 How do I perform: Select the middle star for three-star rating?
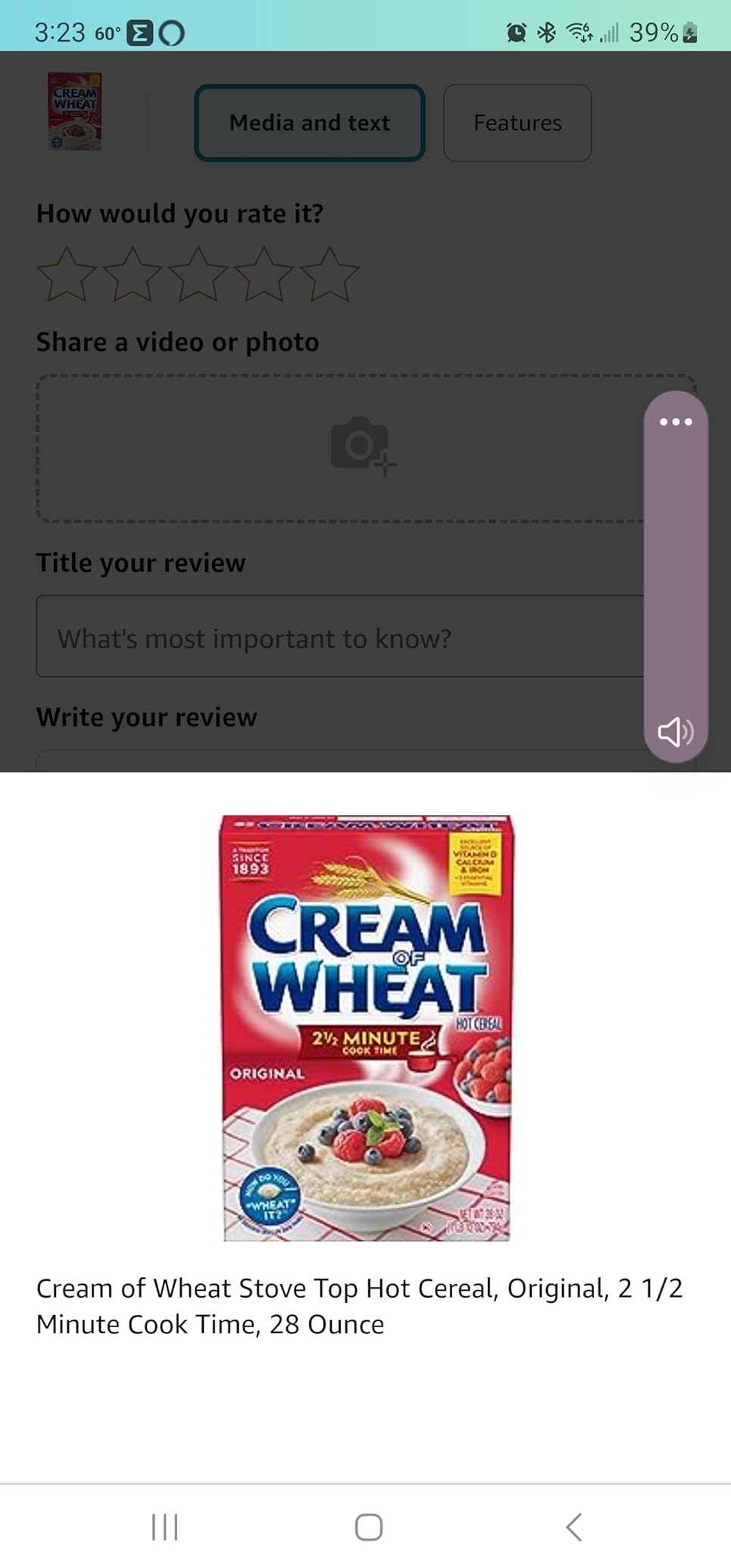[x=199, y=275]
